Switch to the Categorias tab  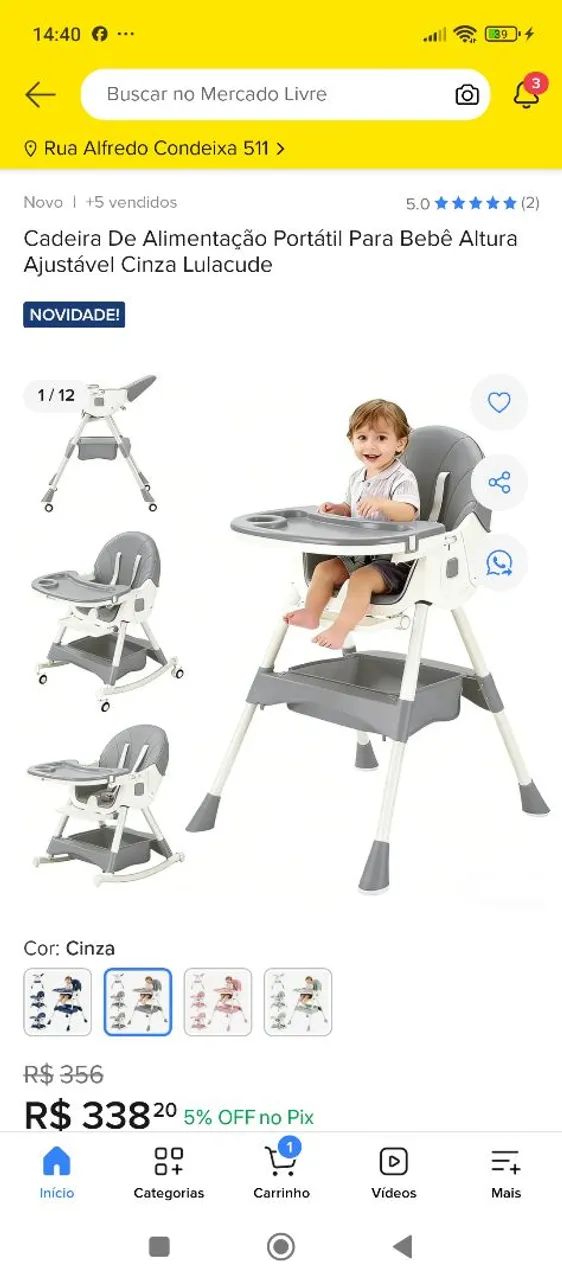click(169, 1172)
